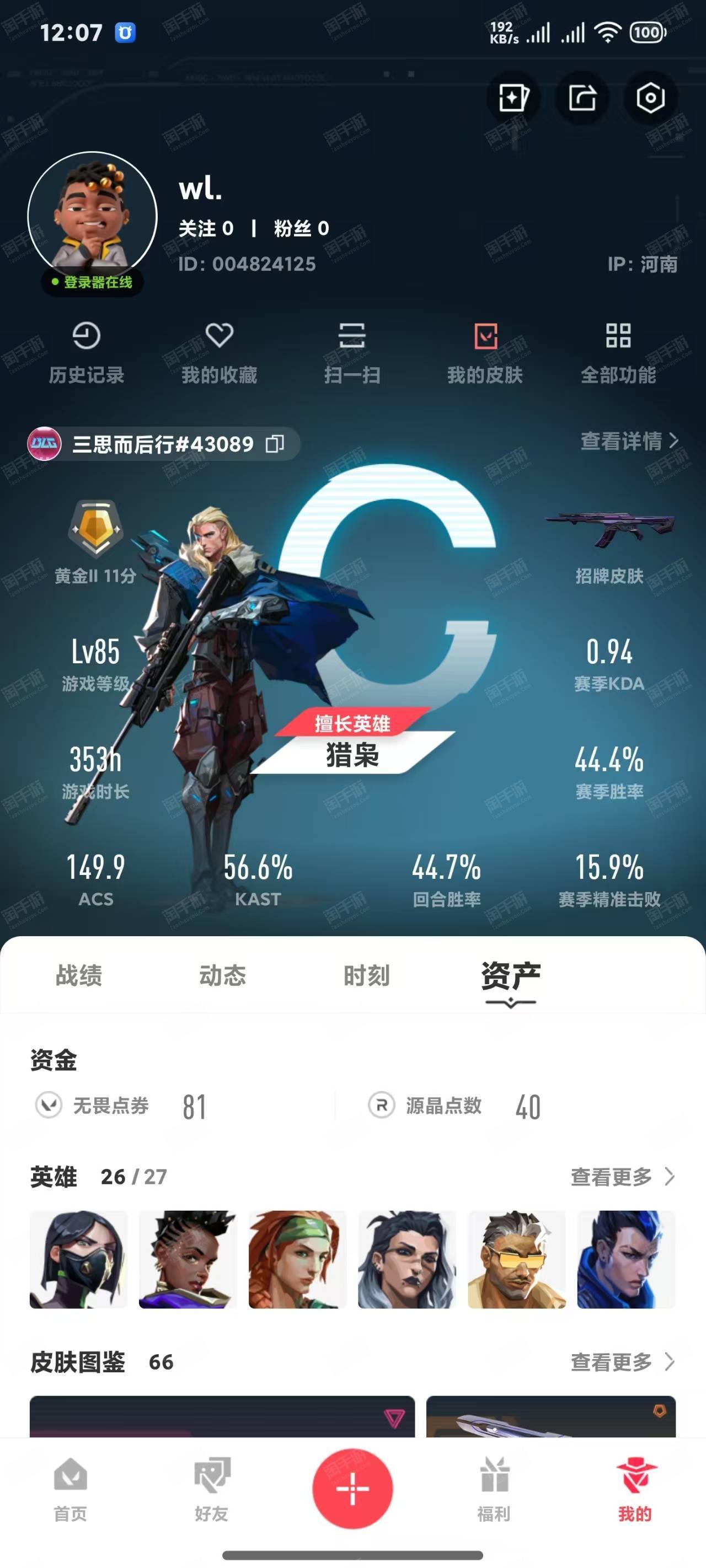Open the sparkle edit card icon
Viewport: 706px width, 1568px height.
513,98
